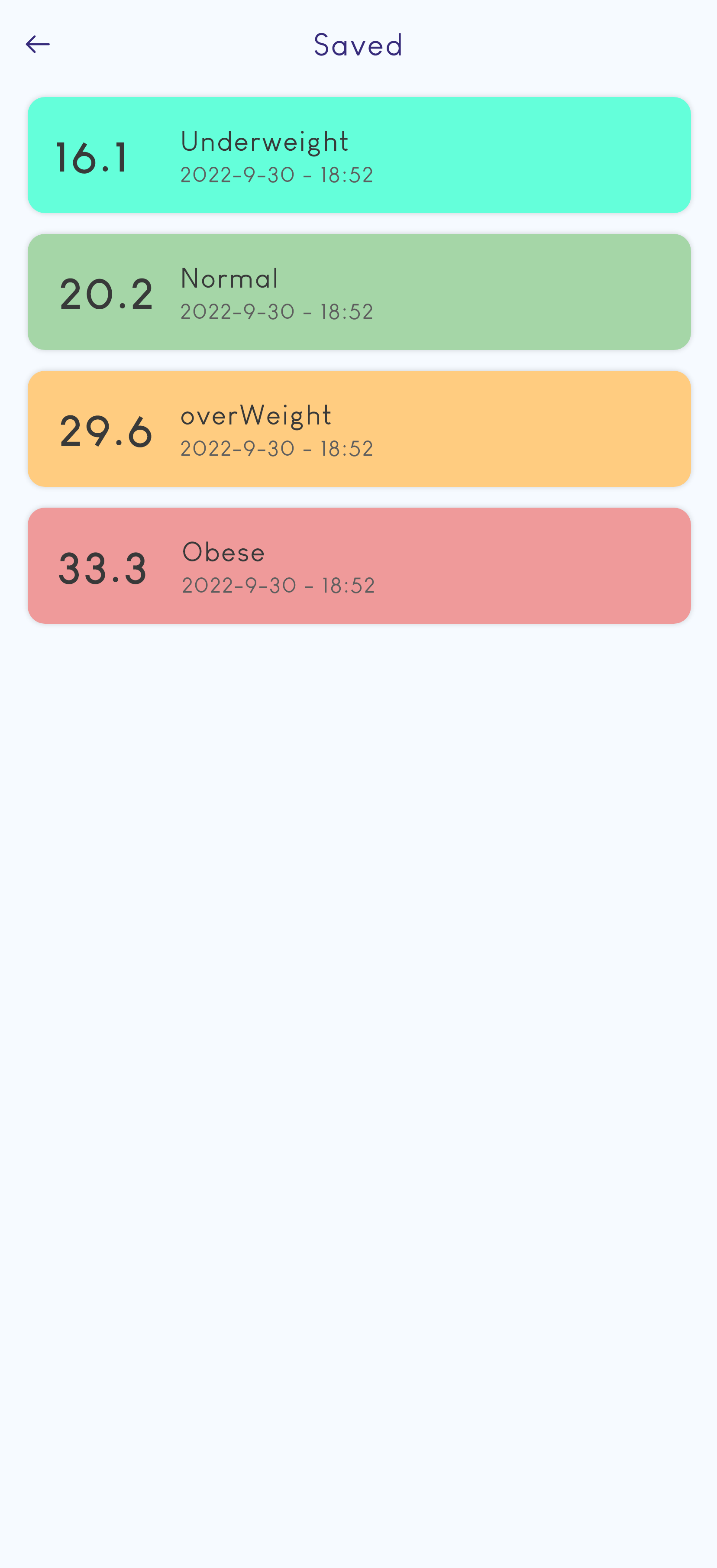Select the 29.6 overWeight saved card
The width and height of the screenshot is (717, 1568).
pos(358,428)
